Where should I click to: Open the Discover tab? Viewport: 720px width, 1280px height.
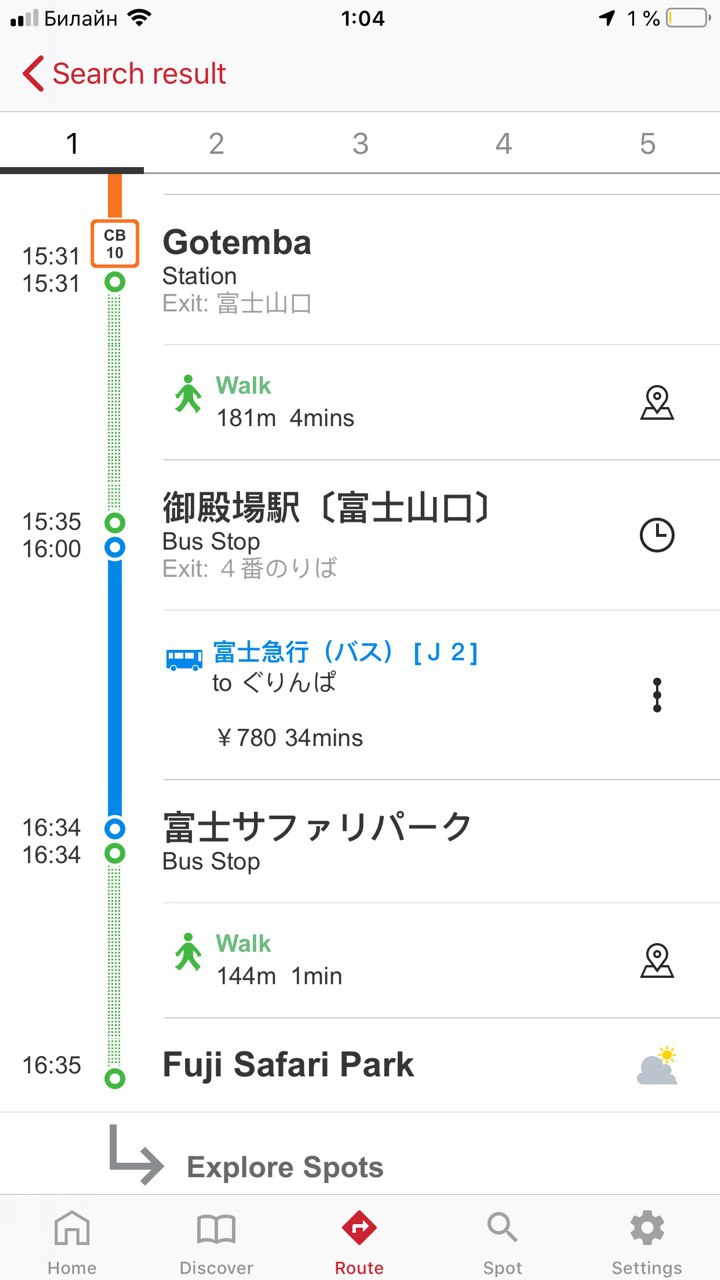click(216, 1241)
